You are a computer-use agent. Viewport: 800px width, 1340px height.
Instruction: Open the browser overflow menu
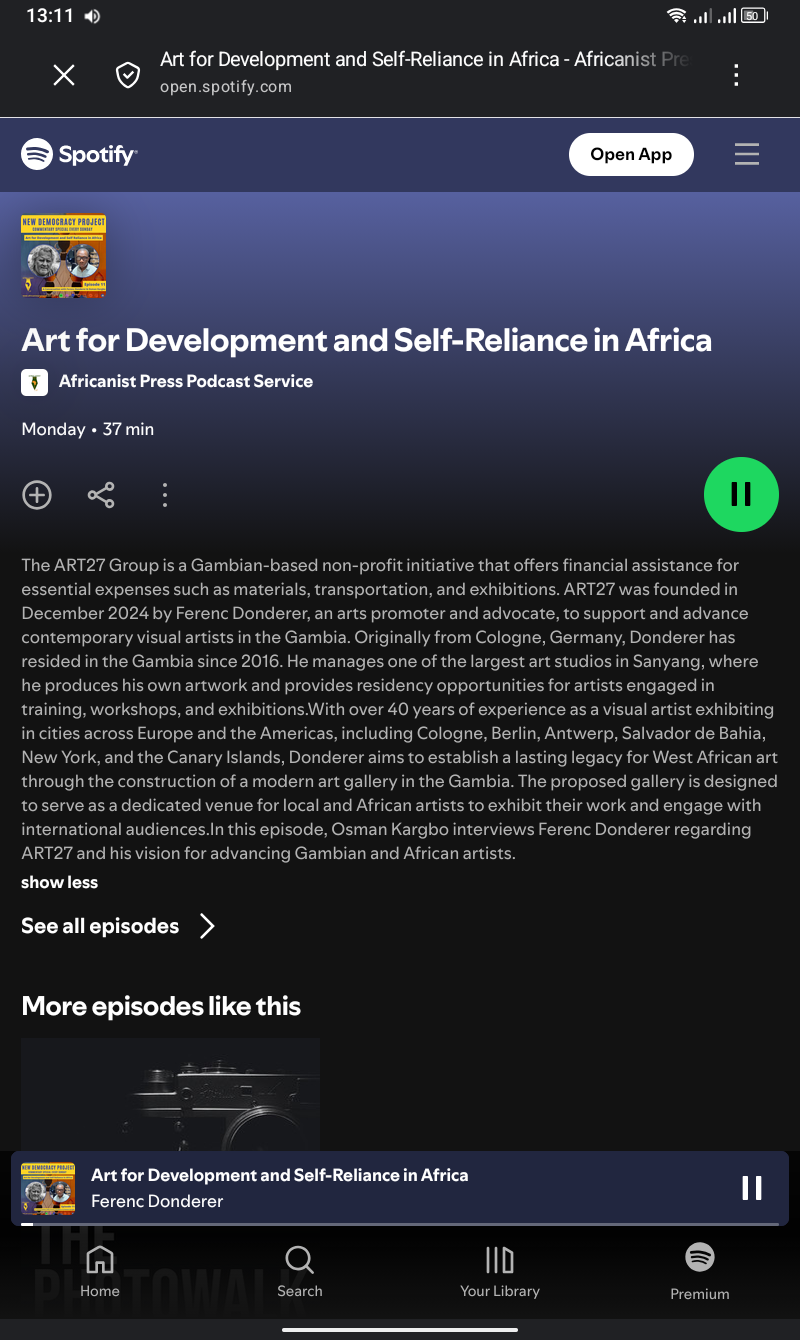[736, 75]
